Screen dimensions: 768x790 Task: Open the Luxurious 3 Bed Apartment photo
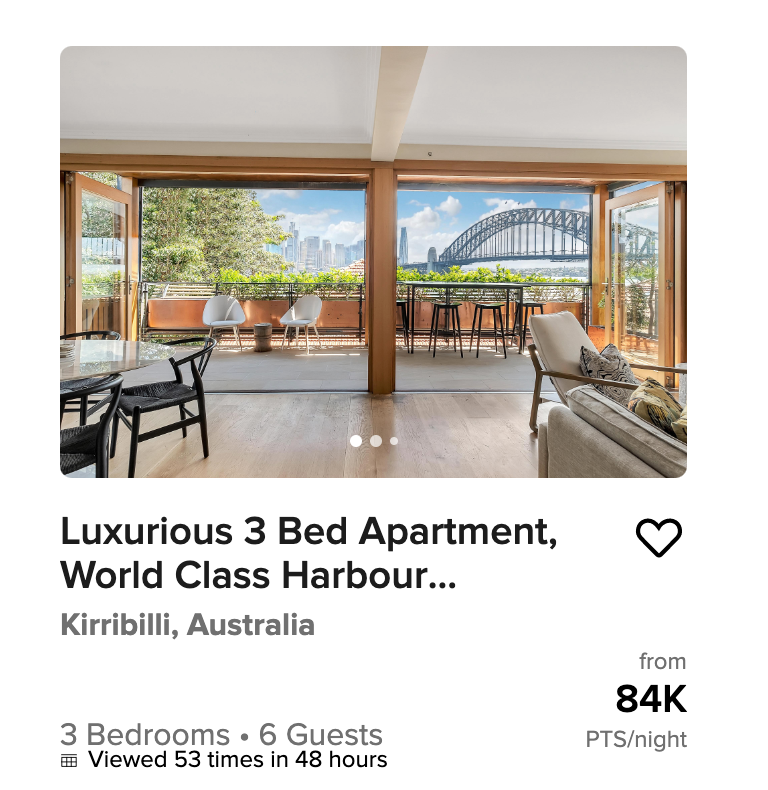[373, 260]
